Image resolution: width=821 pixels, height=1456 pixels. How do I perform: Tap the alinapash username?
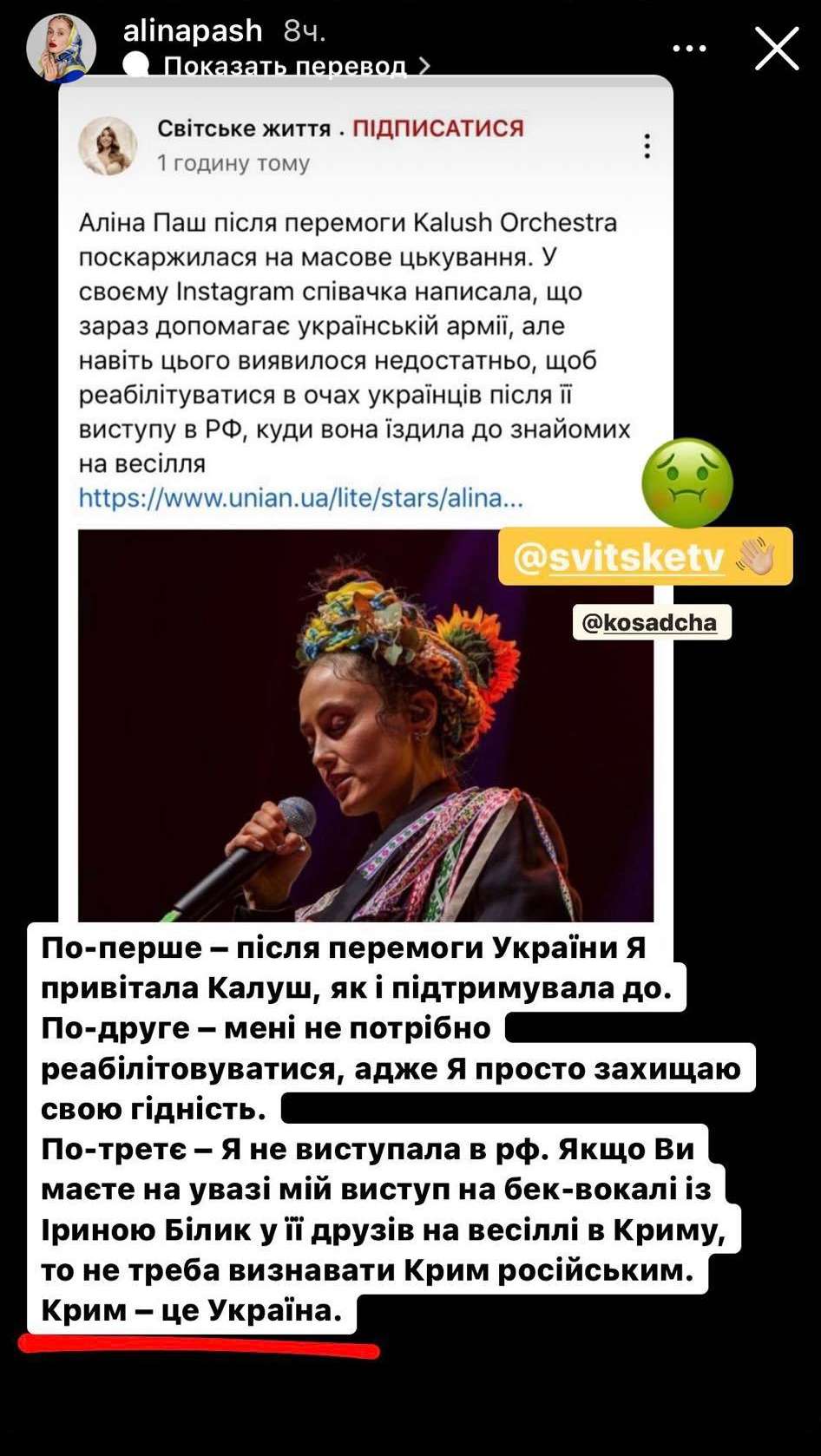pyautogui.click(x=193, y=31)
